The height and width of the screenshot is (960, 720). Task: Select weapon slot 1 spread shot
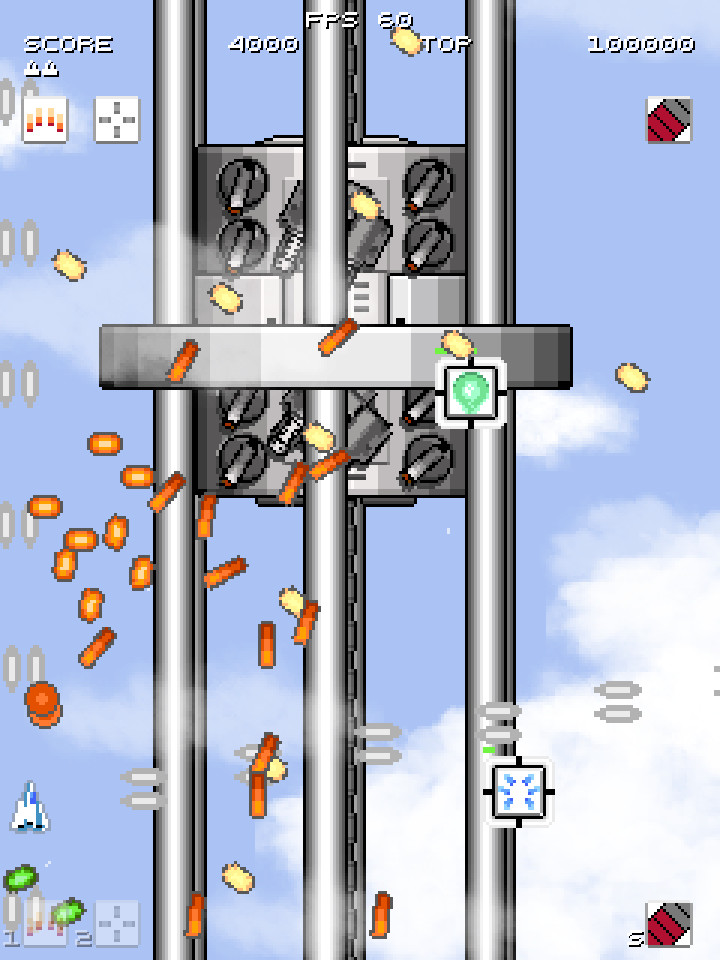(x=44, y=923)
